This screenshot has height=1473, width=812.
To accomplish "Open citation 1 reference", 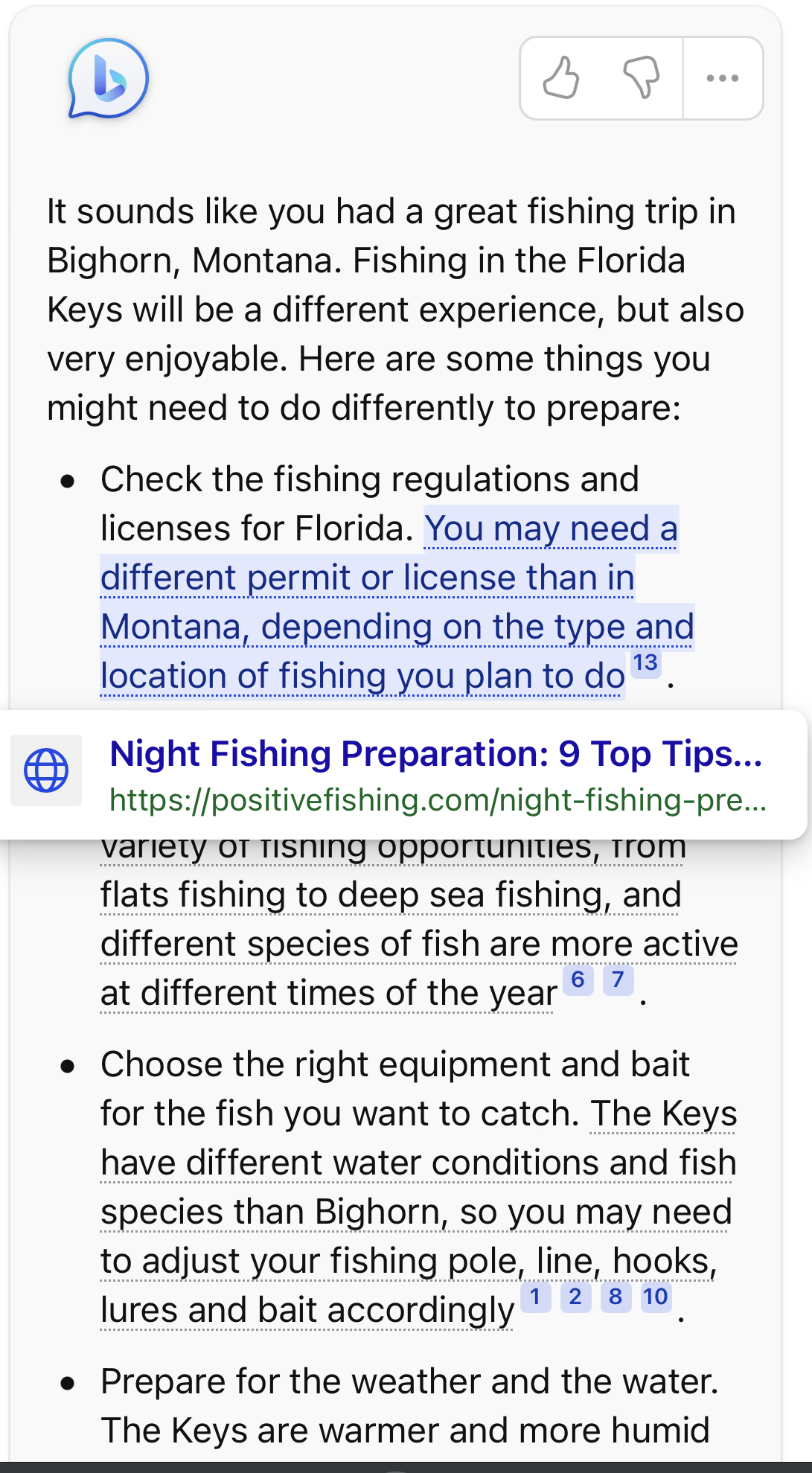I will coord(535,1297).
